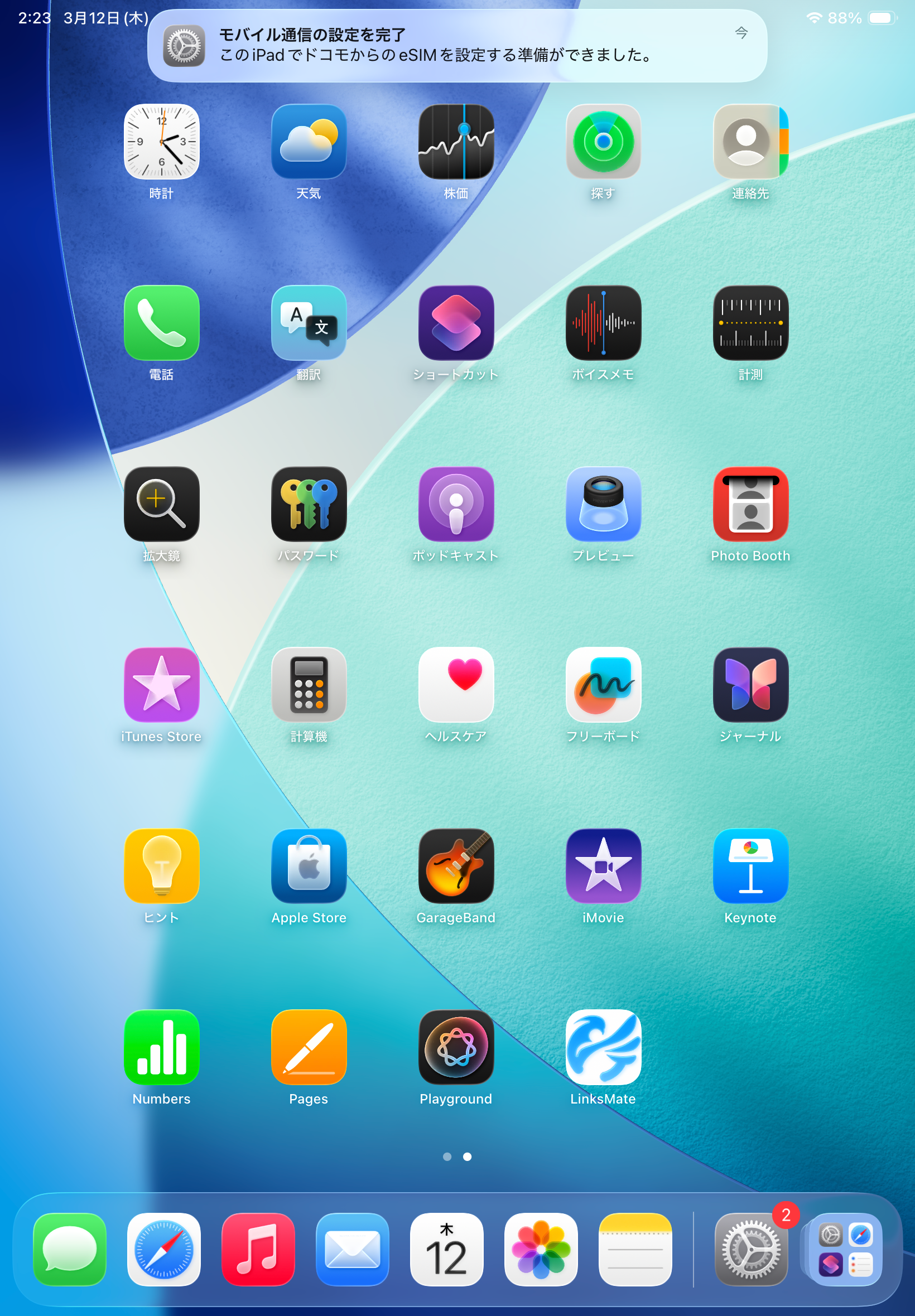The image size is (915, 1316).
Task: Open the 株価 stocks app
Action: tap(456, 142)
